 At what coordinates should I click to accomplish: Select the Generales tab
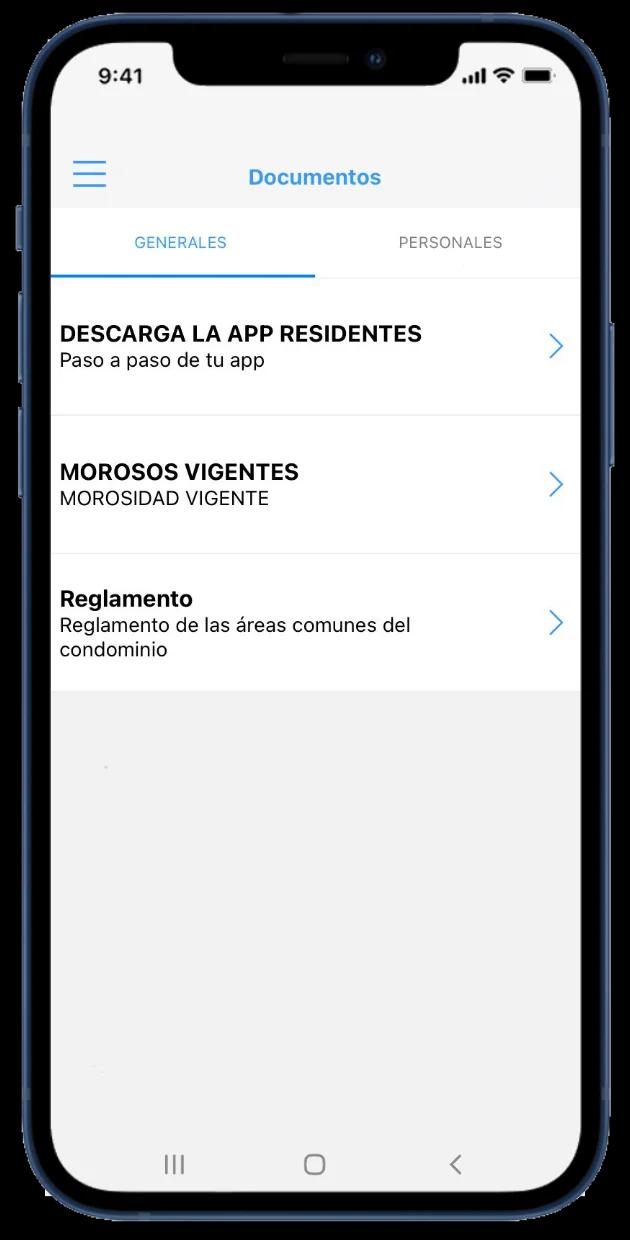(181, 243)
